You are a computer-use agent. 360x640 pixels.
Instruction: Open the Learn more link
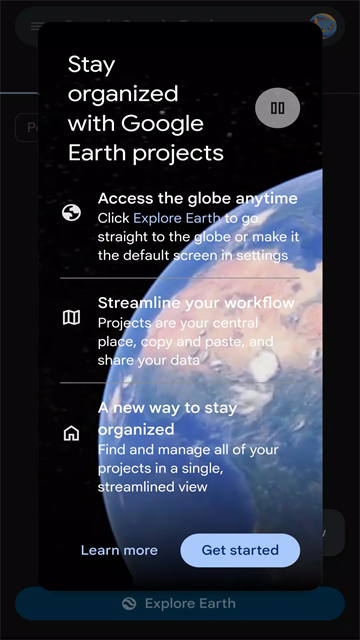point(119,550)
